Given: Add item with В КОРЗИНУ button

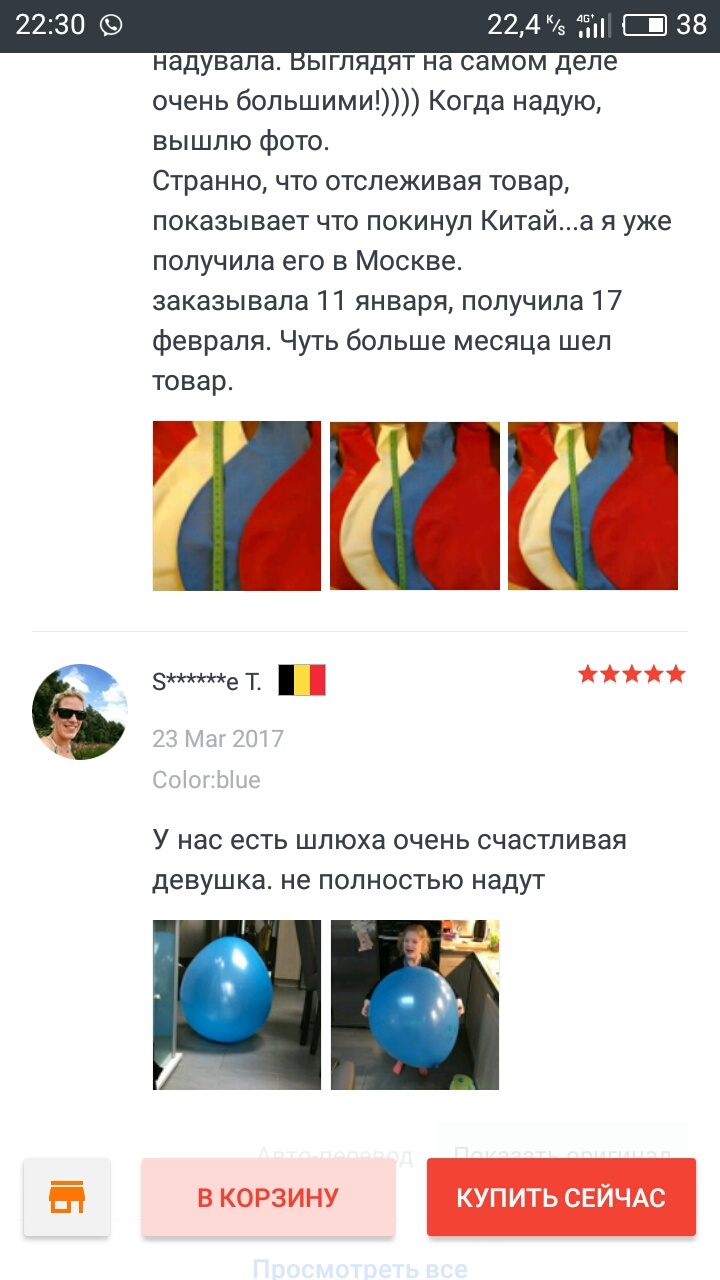Looking at the screenshot, I should point(268,1197).
